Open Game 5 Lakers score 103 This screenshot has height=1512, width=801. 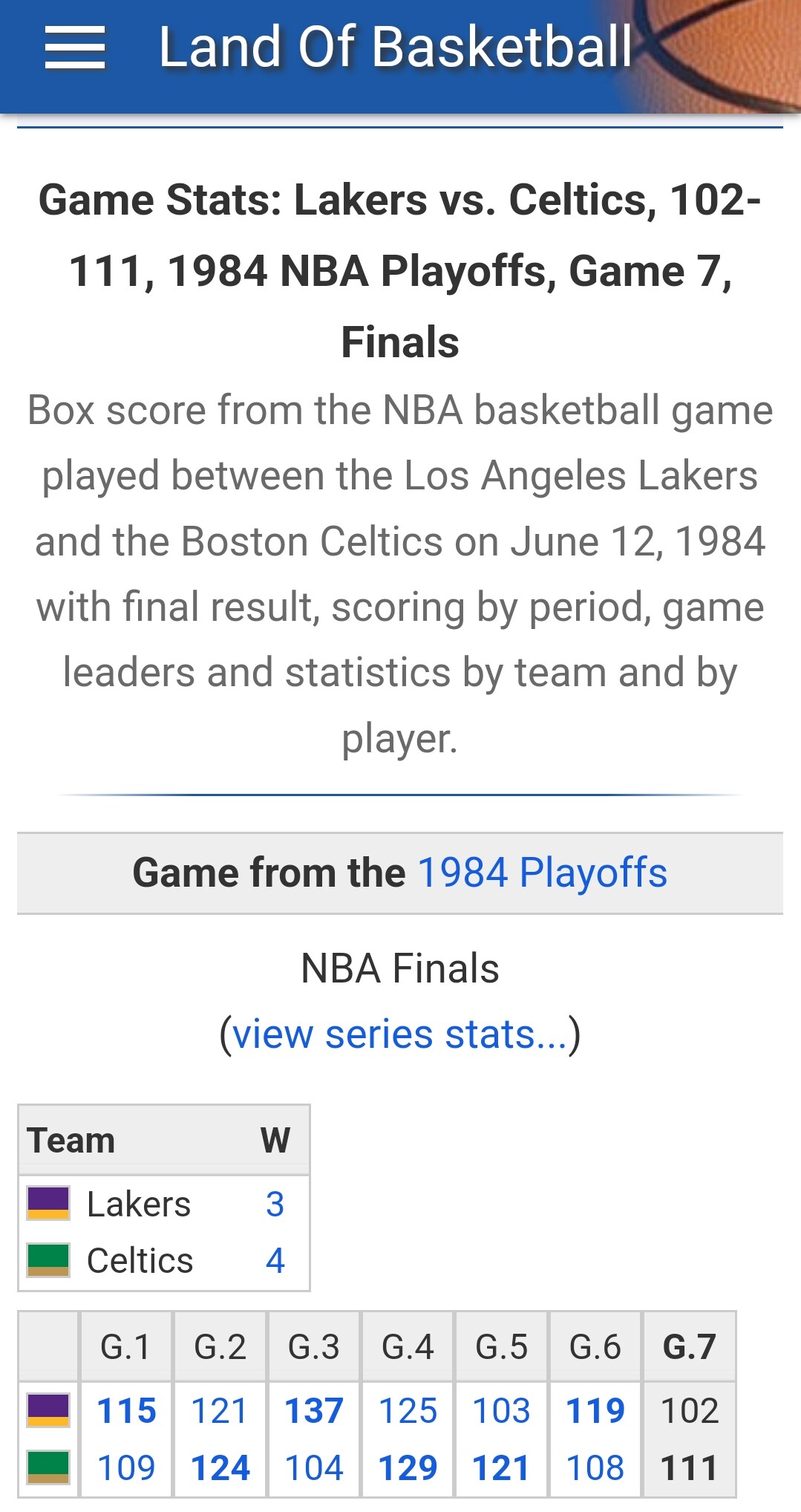coord(501,1410)
